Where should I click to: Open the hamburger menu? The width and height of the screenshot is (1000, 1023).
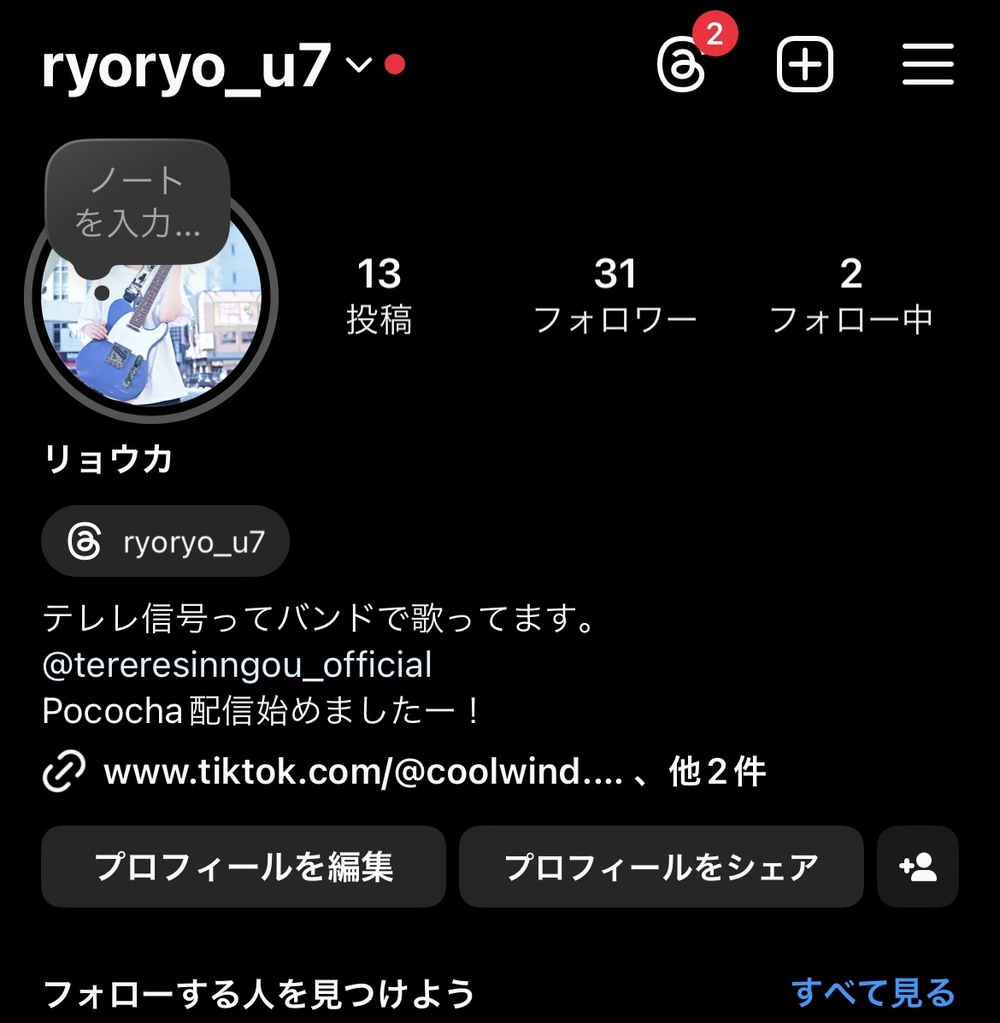point(928,66)
